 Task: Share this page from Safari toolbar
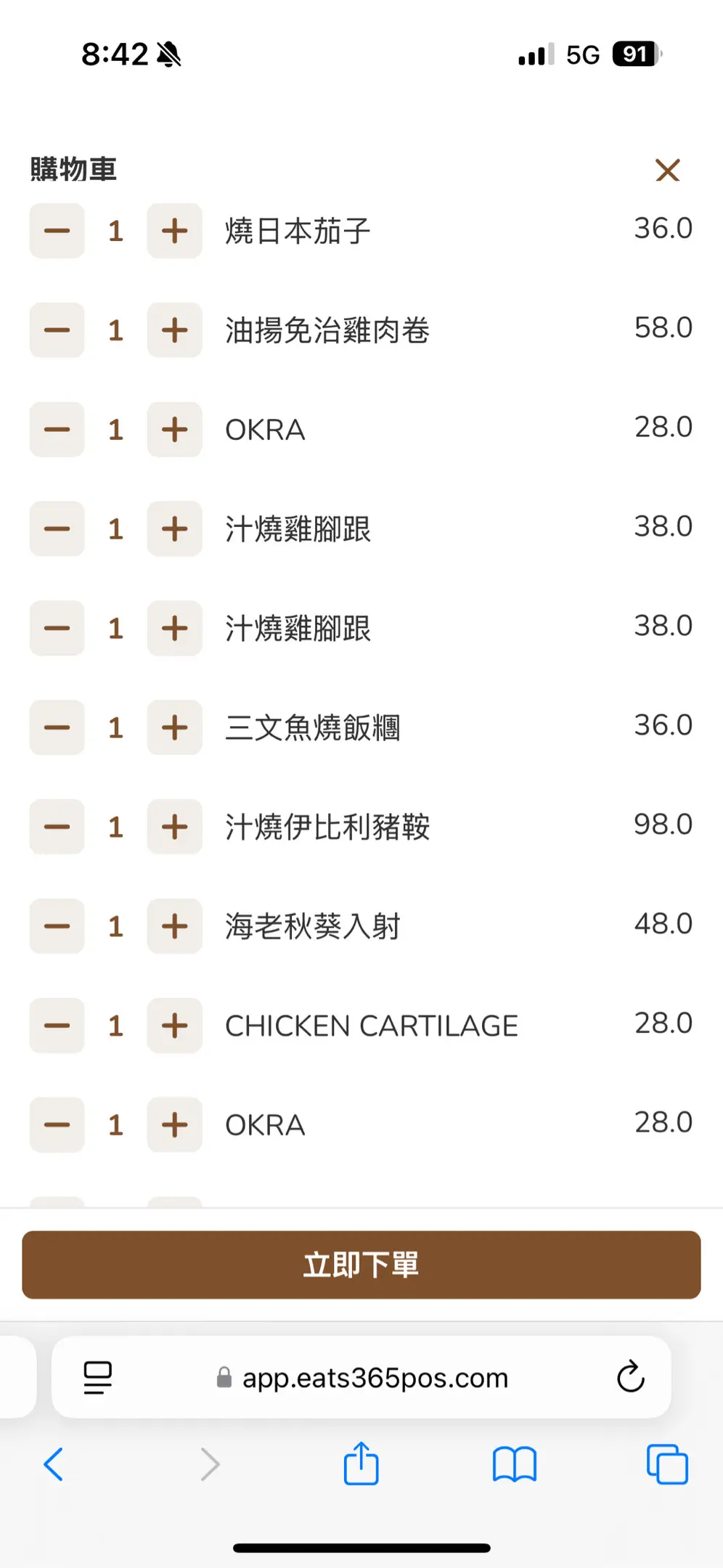pos(361,1464)
